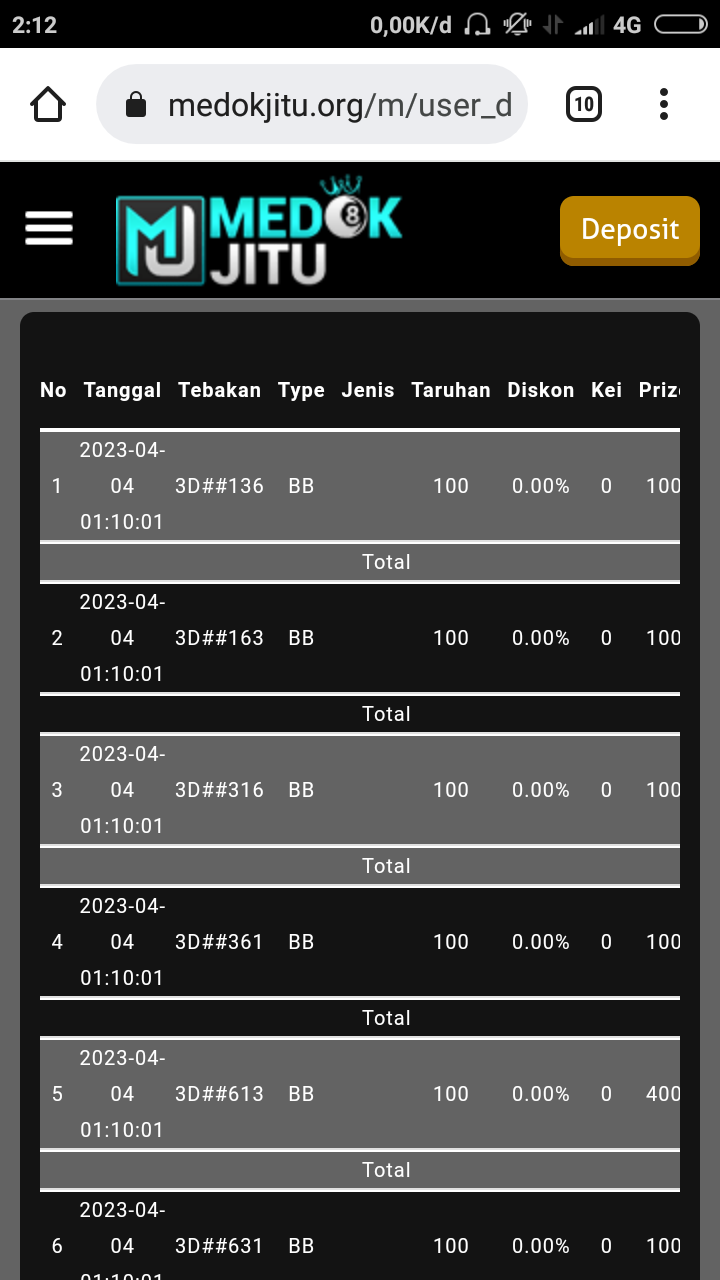
Task: Go to the browser home page
Action: 48,104
